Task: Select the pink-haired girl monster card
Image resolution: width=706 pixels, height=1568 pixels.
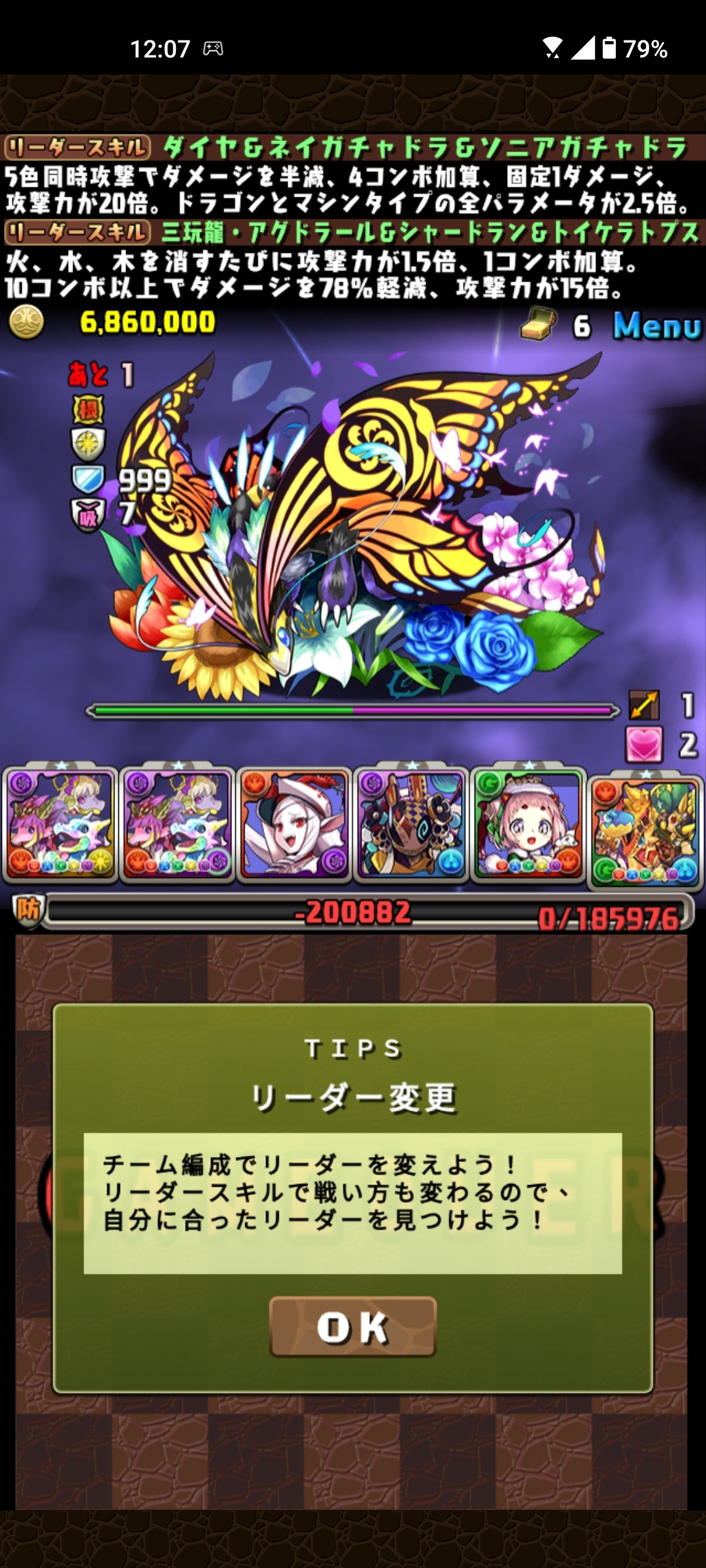Action: [x=528, y=825]
